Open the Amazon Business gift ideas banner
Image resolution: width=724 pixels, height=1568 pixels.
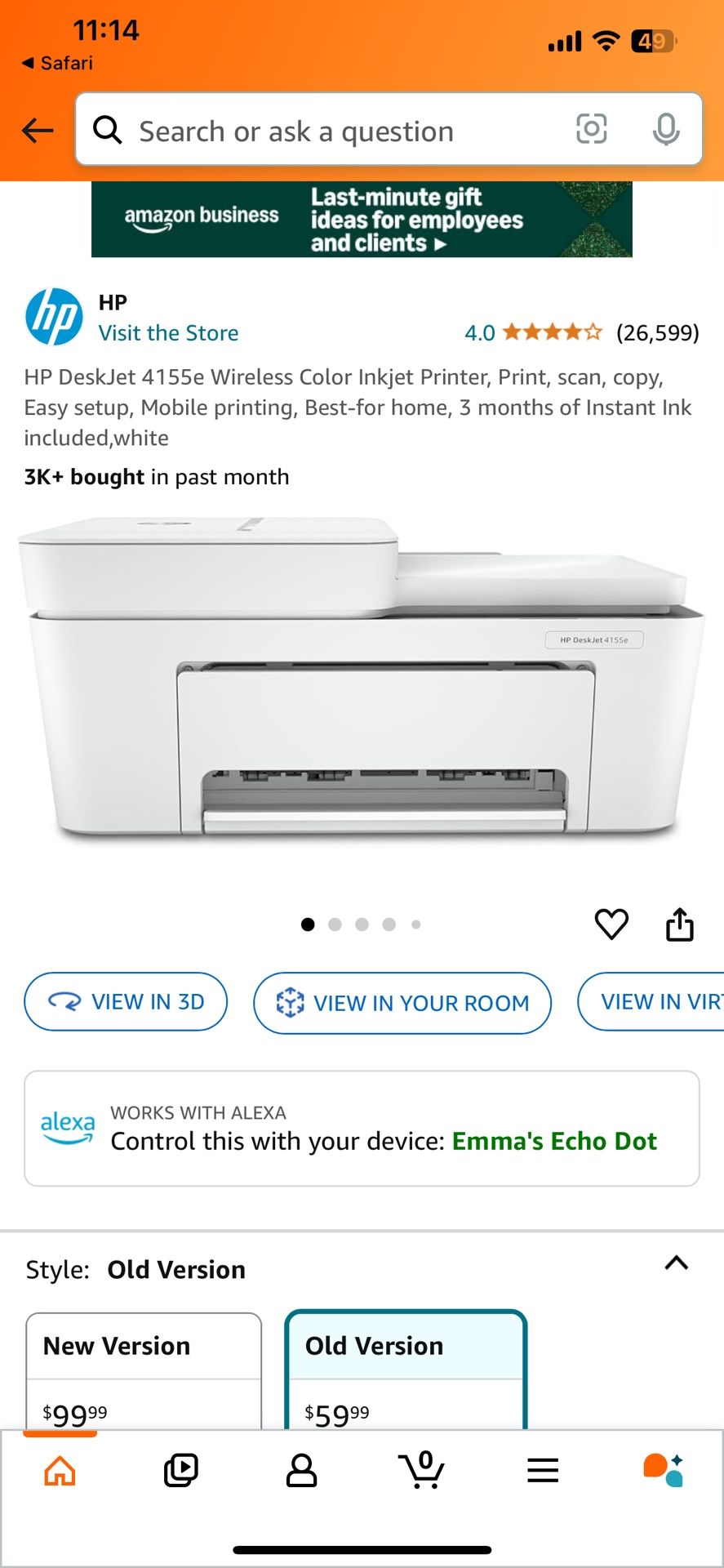point(362,219)
